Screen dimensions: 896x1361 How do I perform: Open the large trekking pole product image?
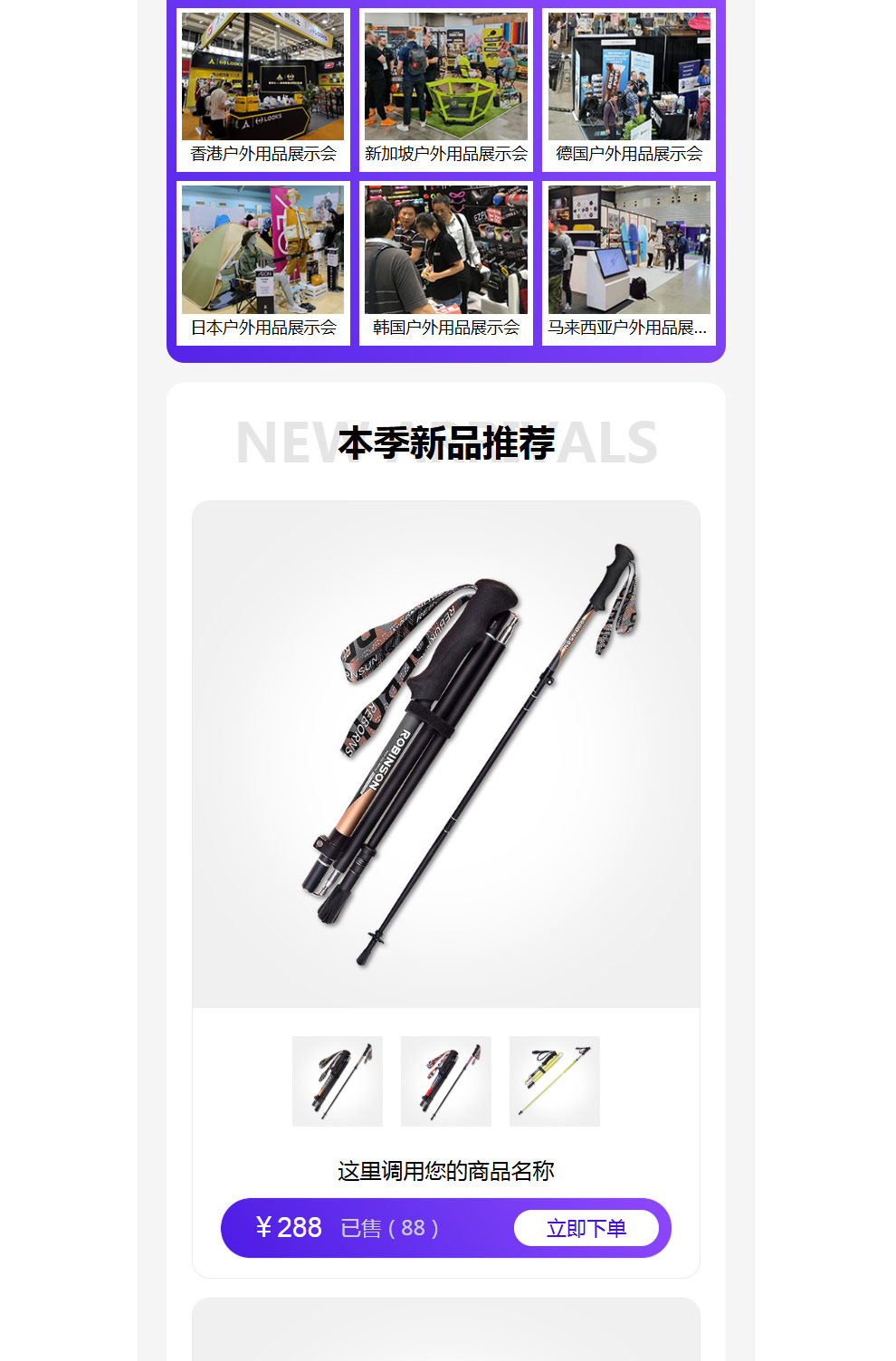click(x=445, y=754)
